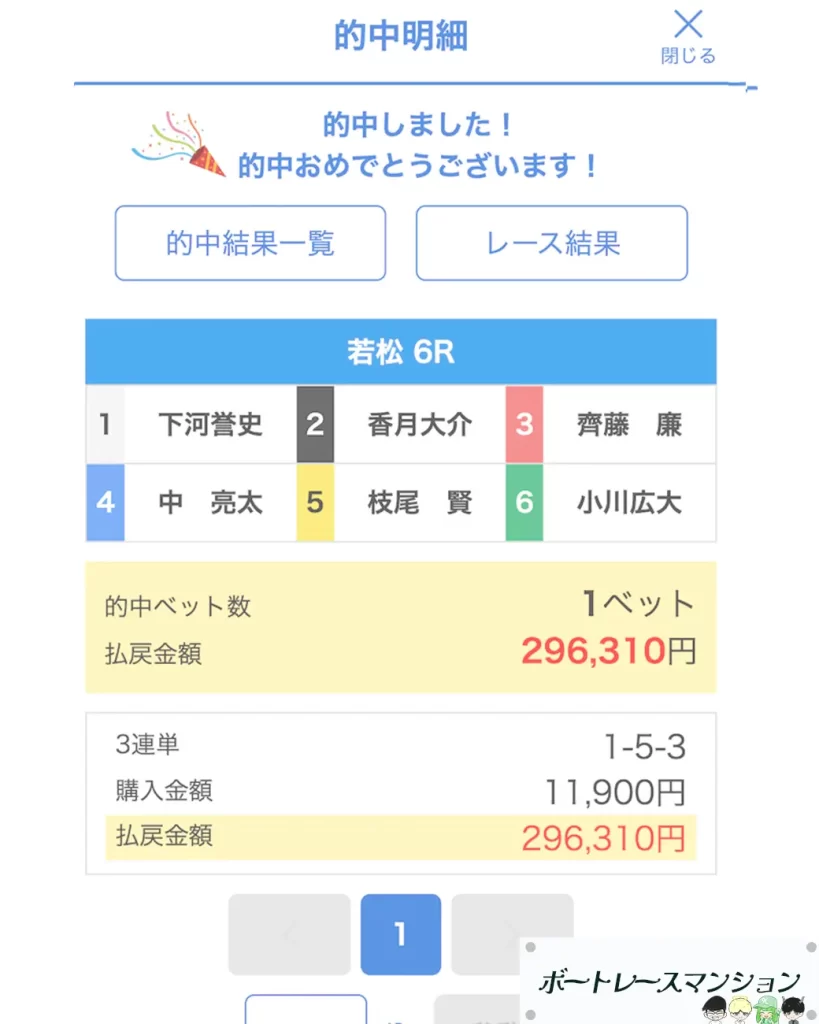The width and height of the screenshot is (819, 1024).
Task: Select the blue number 4 boat badge
Action: 104,503
